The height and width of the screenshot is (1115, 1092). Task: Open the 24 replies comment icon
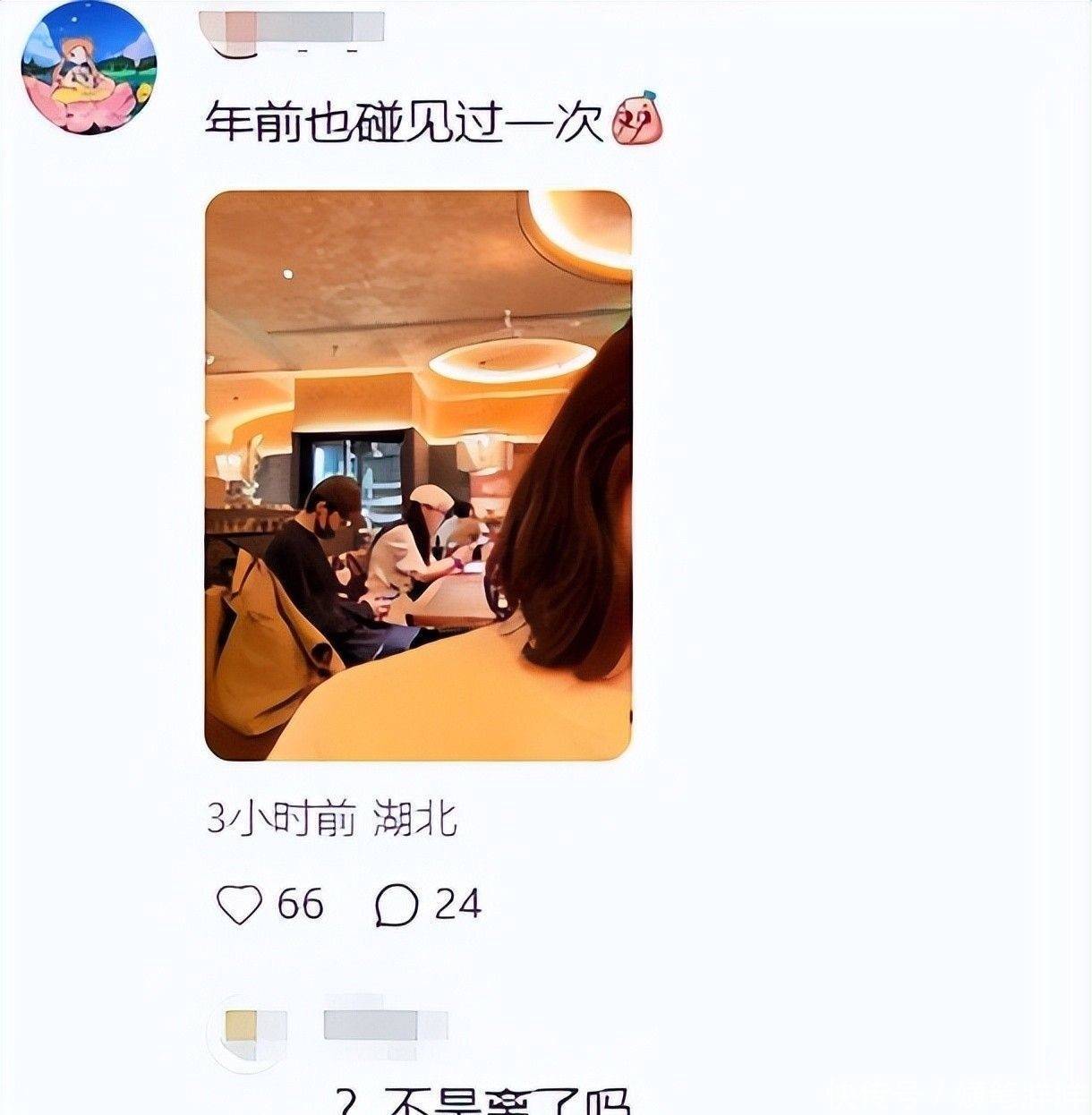coord(396,906)
